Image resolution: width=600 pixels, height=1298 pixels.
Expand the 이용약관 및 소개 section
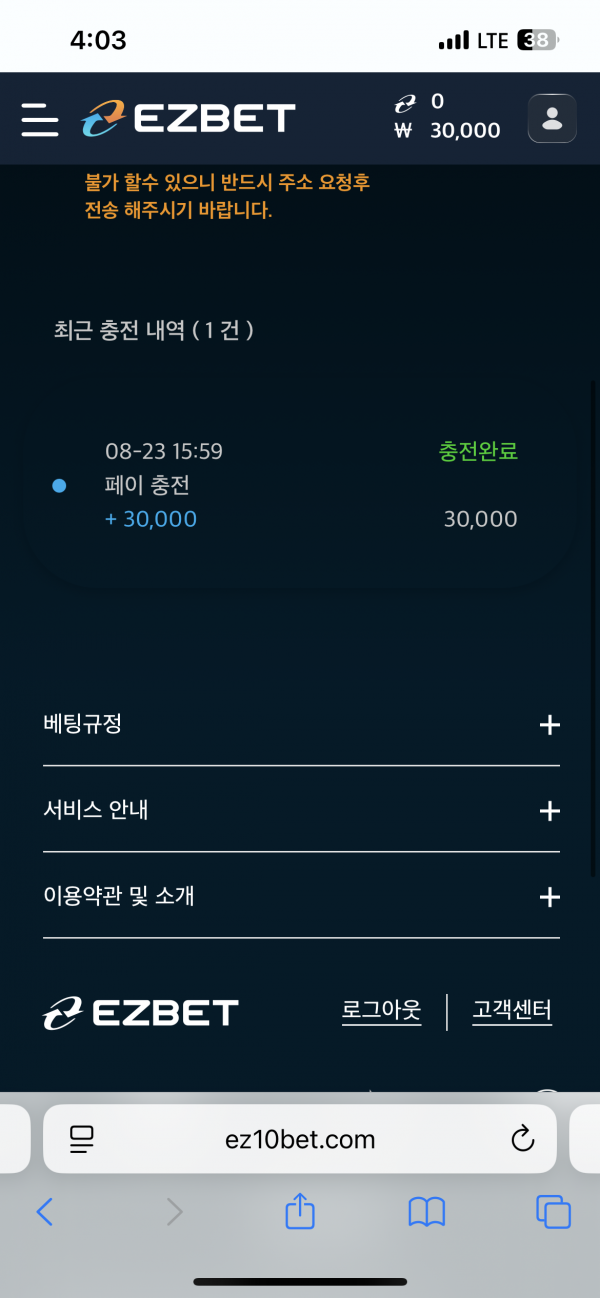tap(549, 897)
